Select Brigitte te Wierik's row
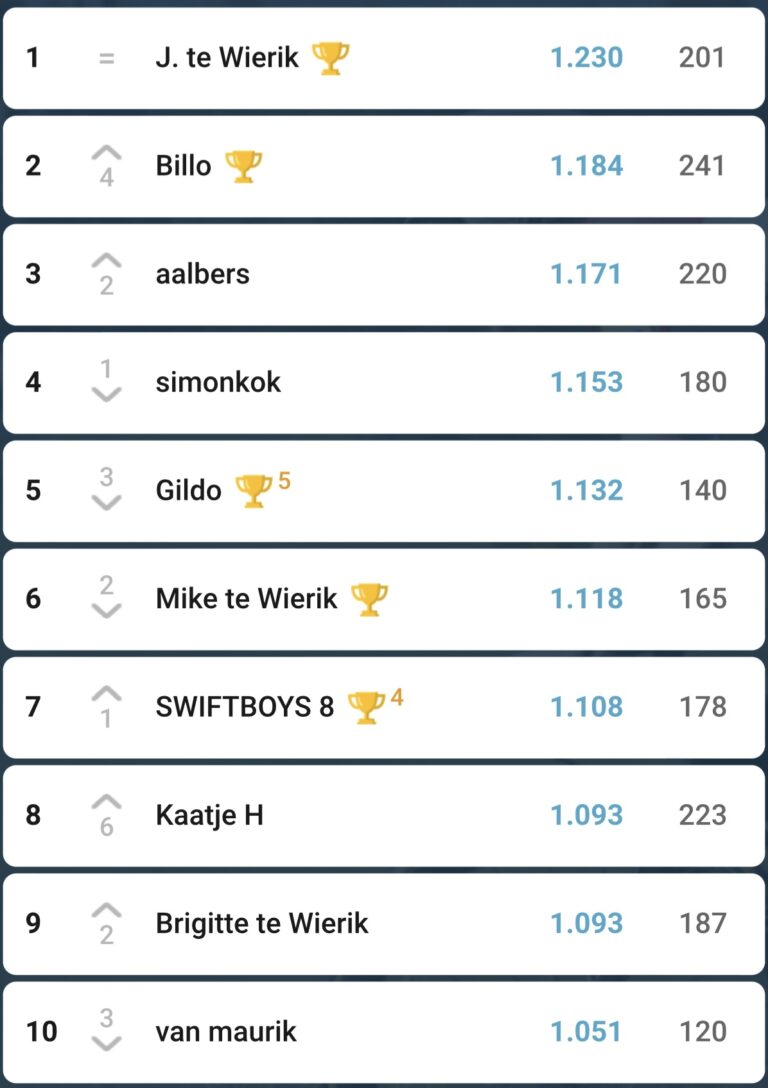768x1088 pixels. [262, 923]
